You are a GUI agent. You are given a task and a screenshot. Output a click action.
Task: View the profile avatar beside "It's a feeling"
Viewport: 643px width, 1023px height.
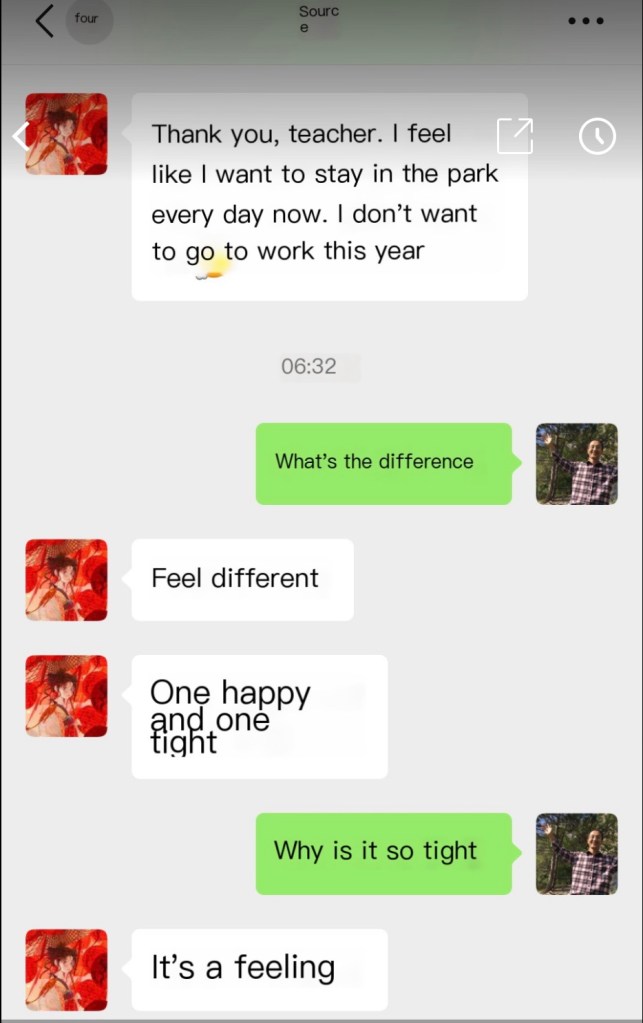(66, 969)
